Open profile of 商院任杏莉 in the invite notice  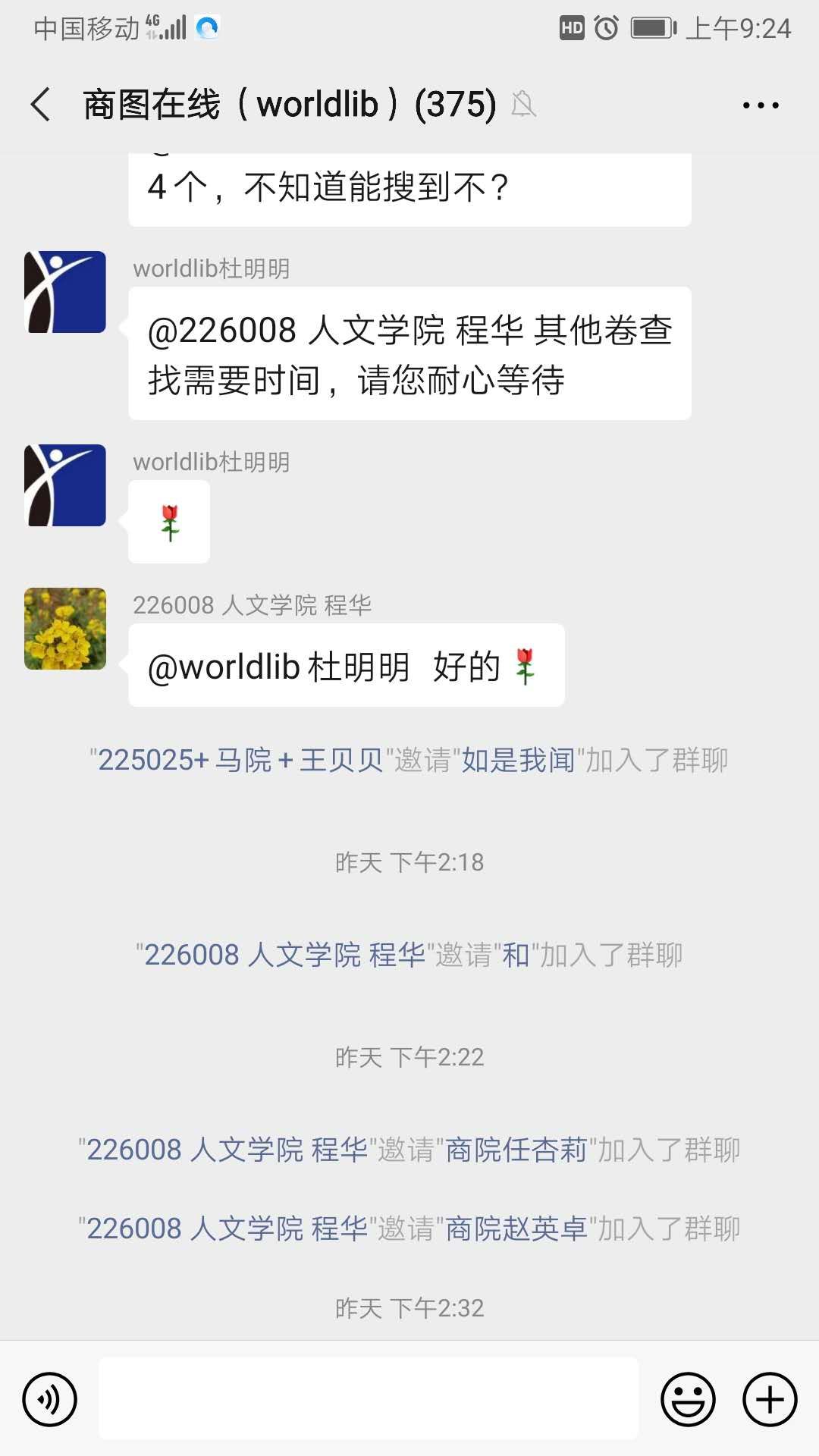click(x=516, y=1150)
